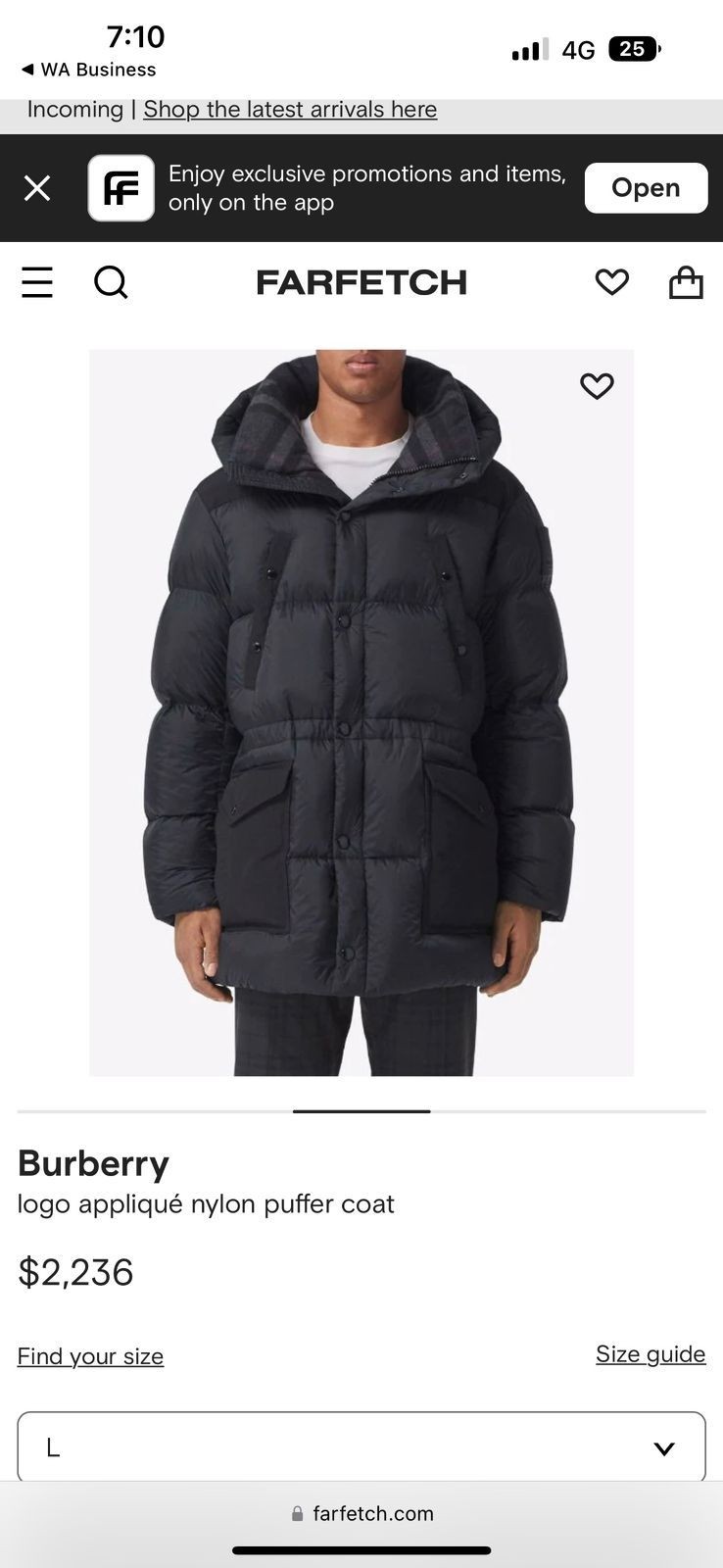The height and width of the screenshot is (1568, 723).
Task: Open the shopping bag
Action: pyautogui.click(x=686, y=282)
